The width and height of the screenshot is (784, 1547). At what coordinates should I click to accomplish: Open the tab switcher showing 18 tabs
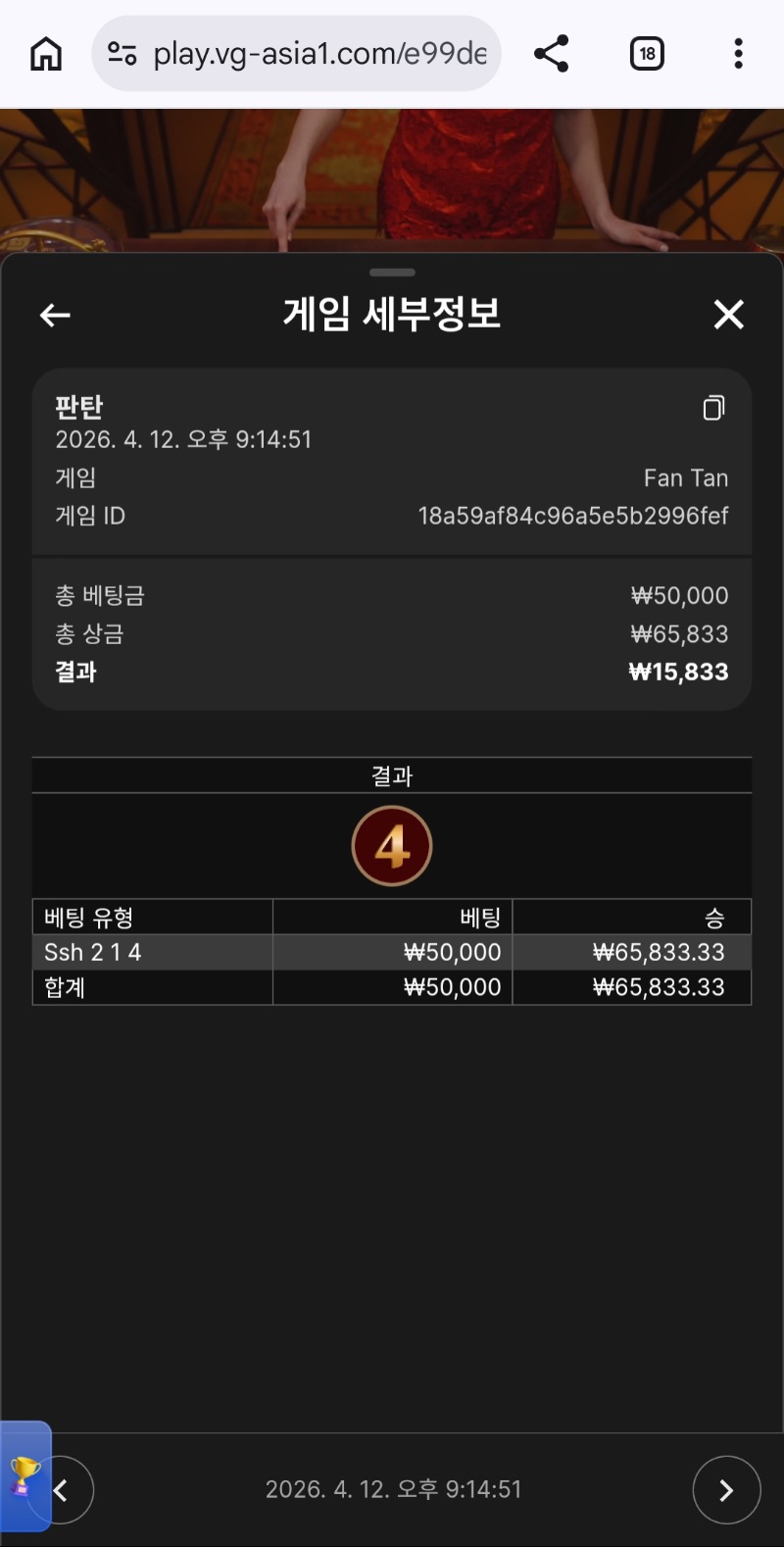click(x=647, y=54)
